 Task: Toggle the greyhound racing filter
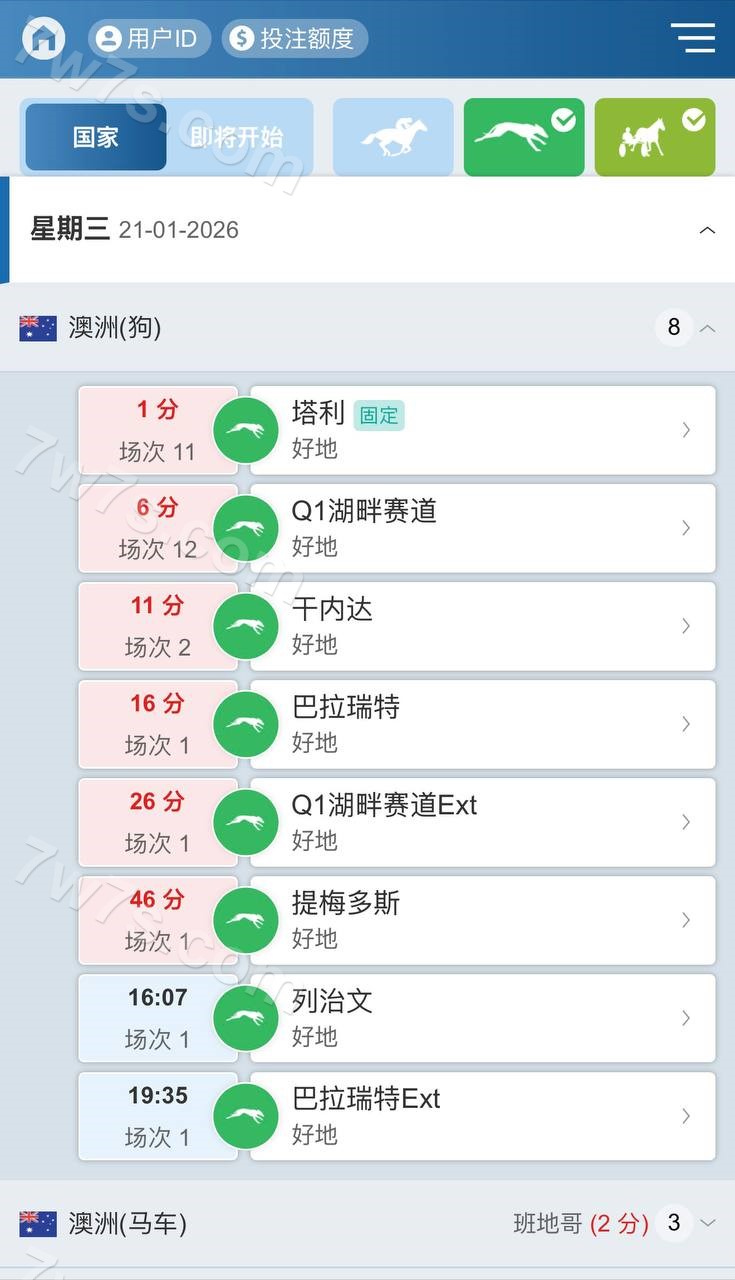coord(523,137)
